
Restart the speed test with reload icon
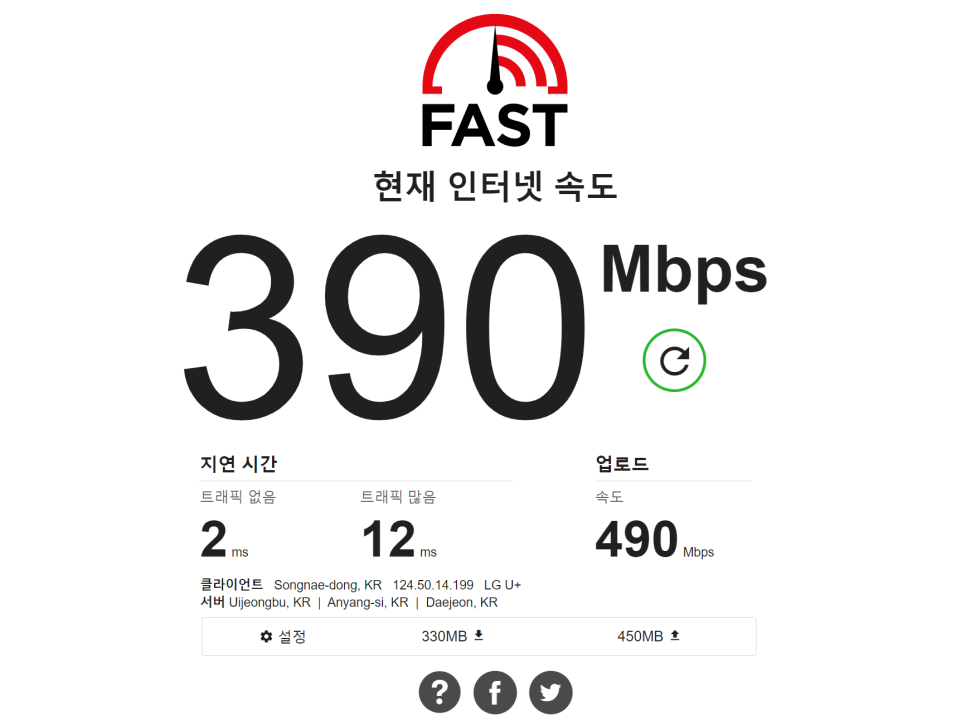[x=674, y=360]
